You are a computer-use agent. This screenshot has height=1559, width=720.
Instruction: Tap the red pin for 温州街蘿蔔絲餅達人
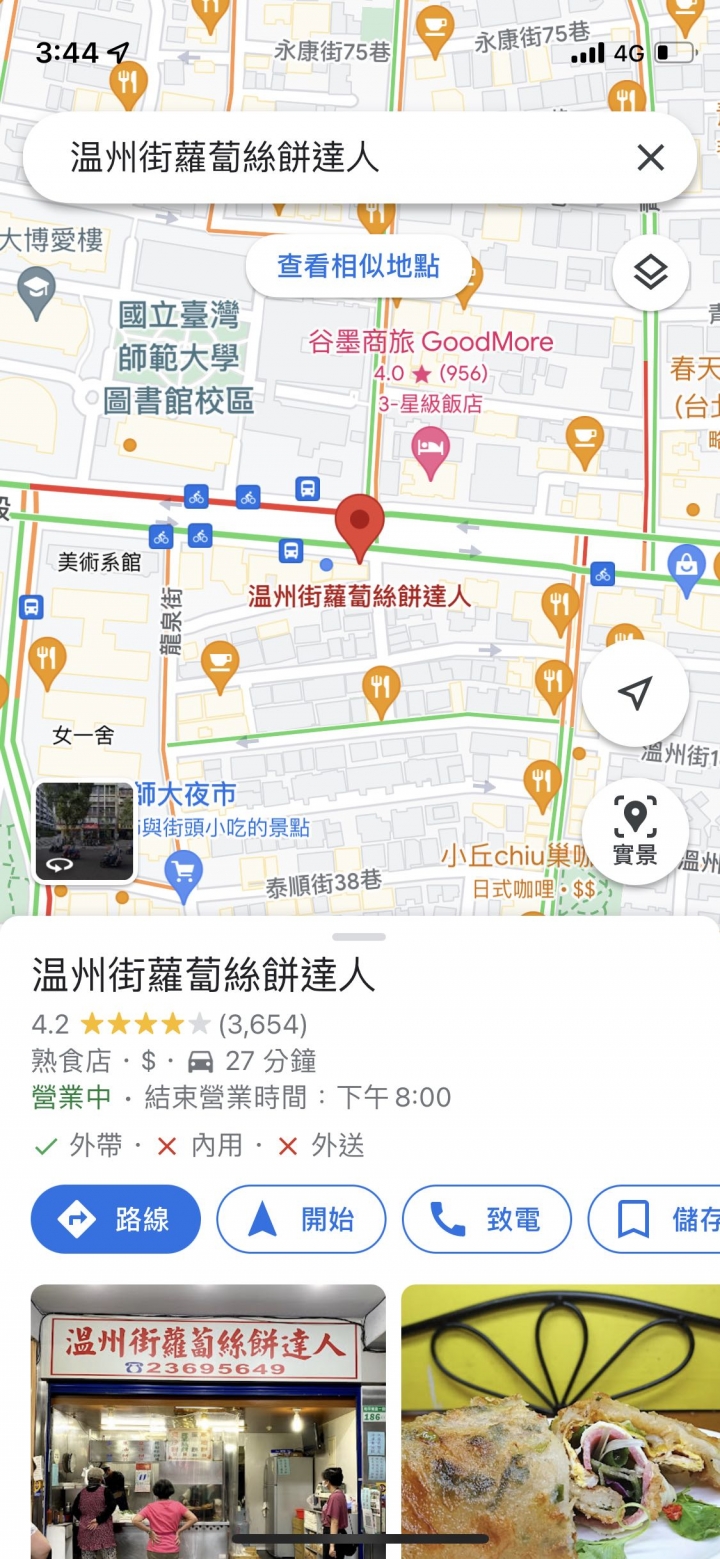tap(359, 524)
